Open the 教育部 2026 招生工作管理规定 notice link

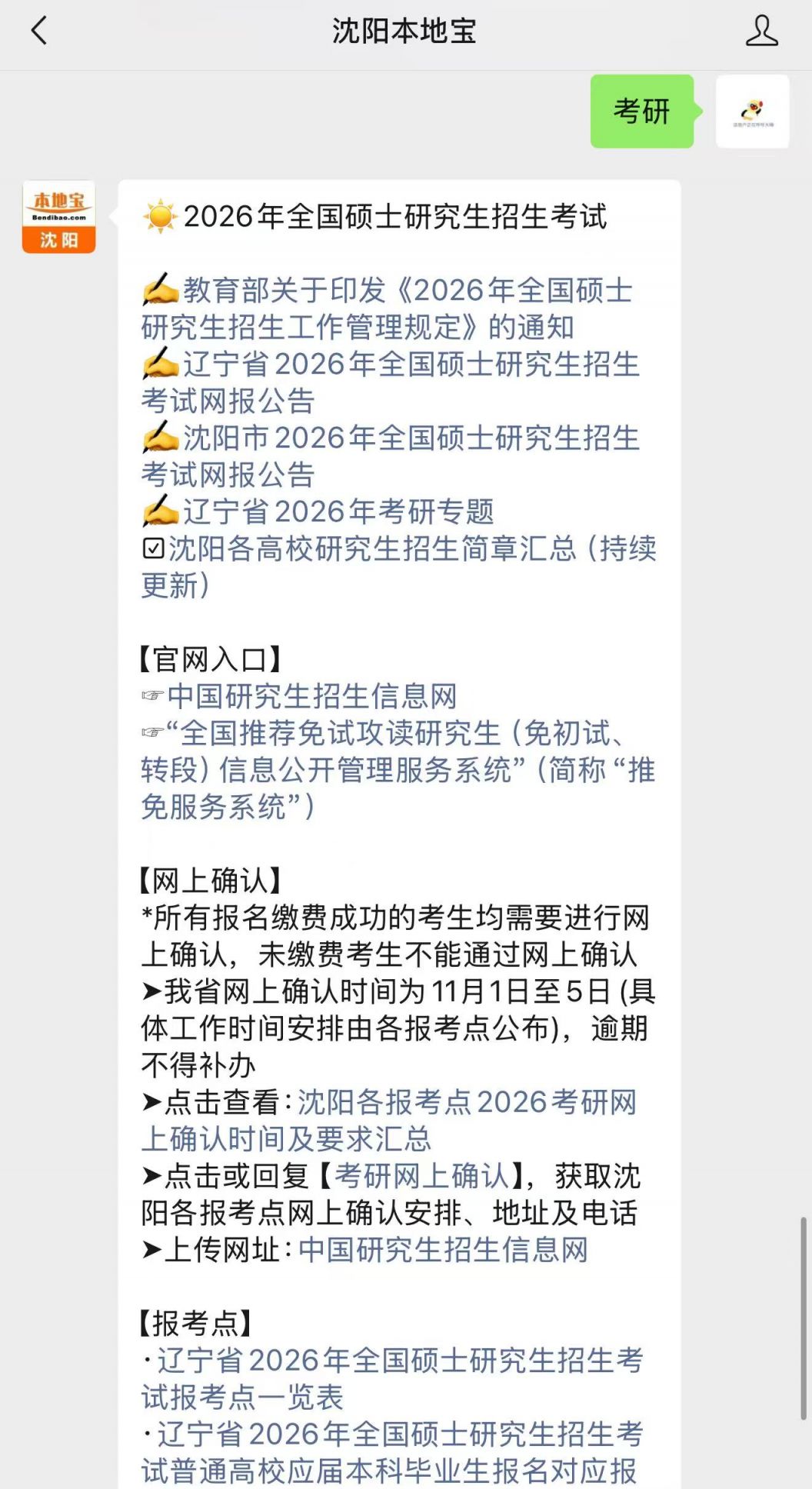pos(408,309)
